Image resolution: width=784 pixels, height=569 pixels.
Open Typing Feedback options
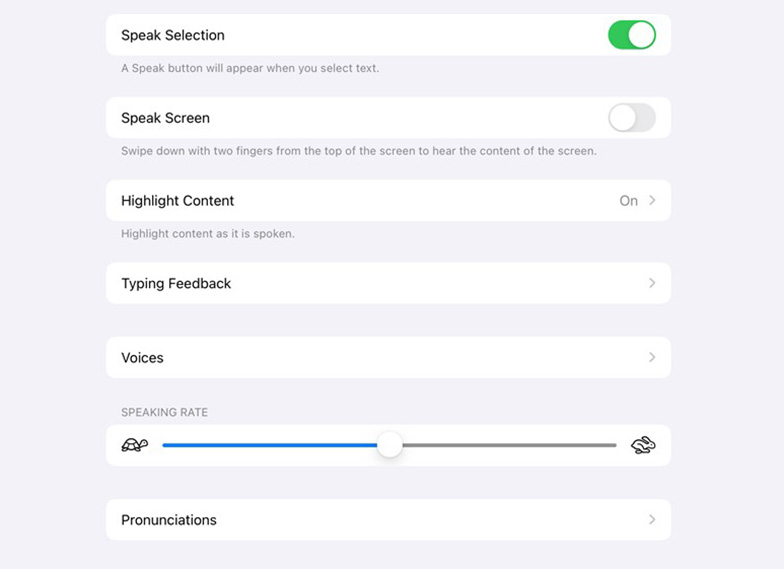[x=388, y=284]
